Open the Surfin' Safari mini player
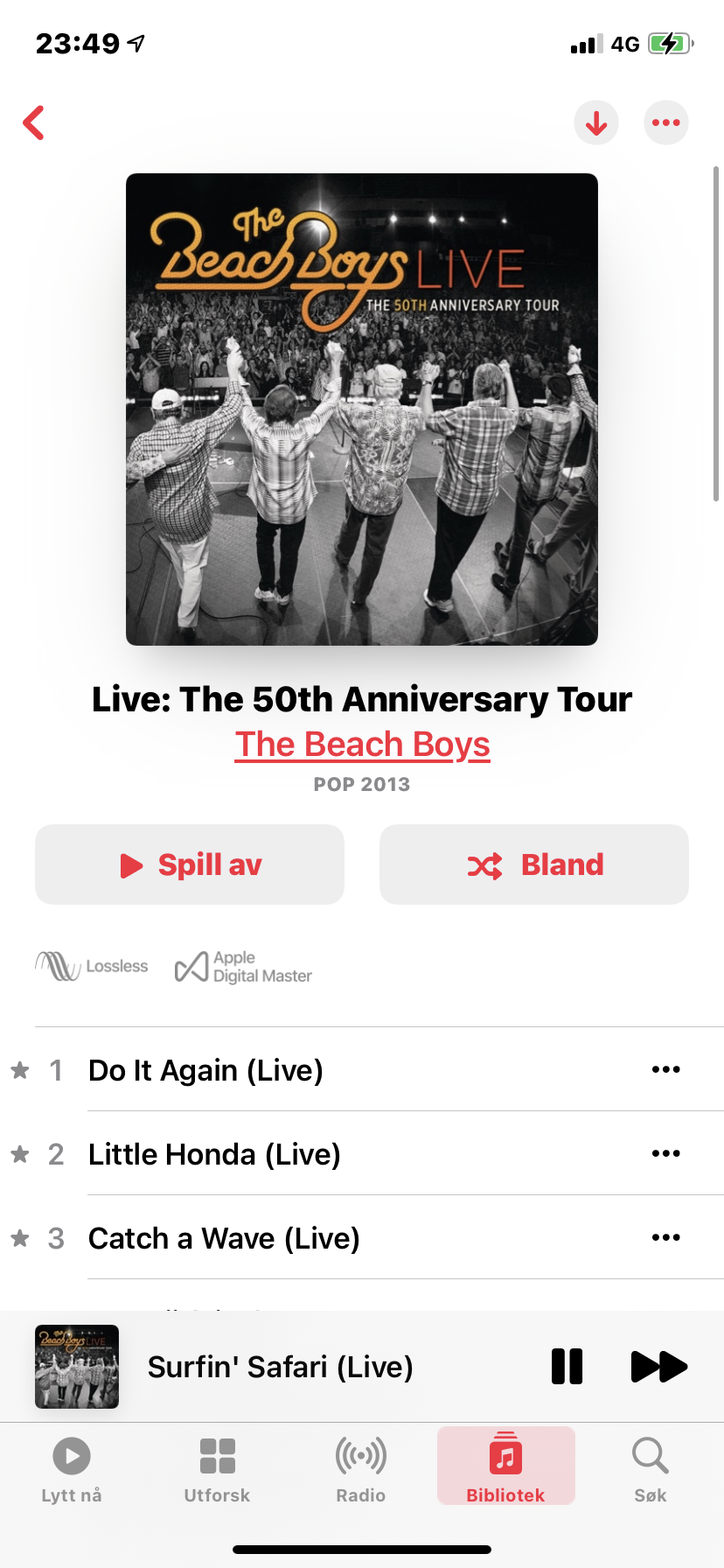 pyautogui.click(x=280, y=1366)
